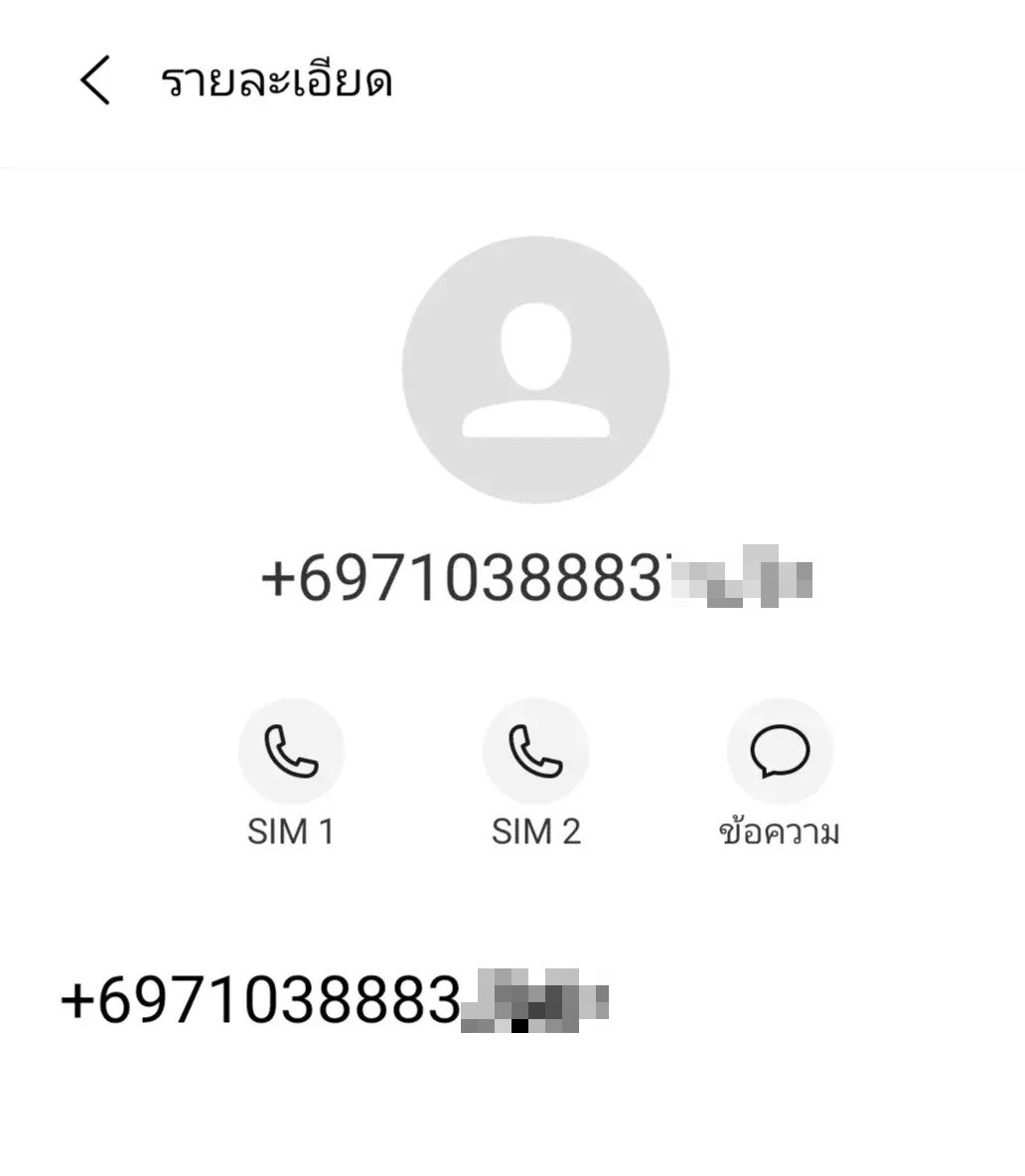Viewport: 1025px width, 1176px height.
Task: Call the number using SIM 1
Action: click(291, 752)
